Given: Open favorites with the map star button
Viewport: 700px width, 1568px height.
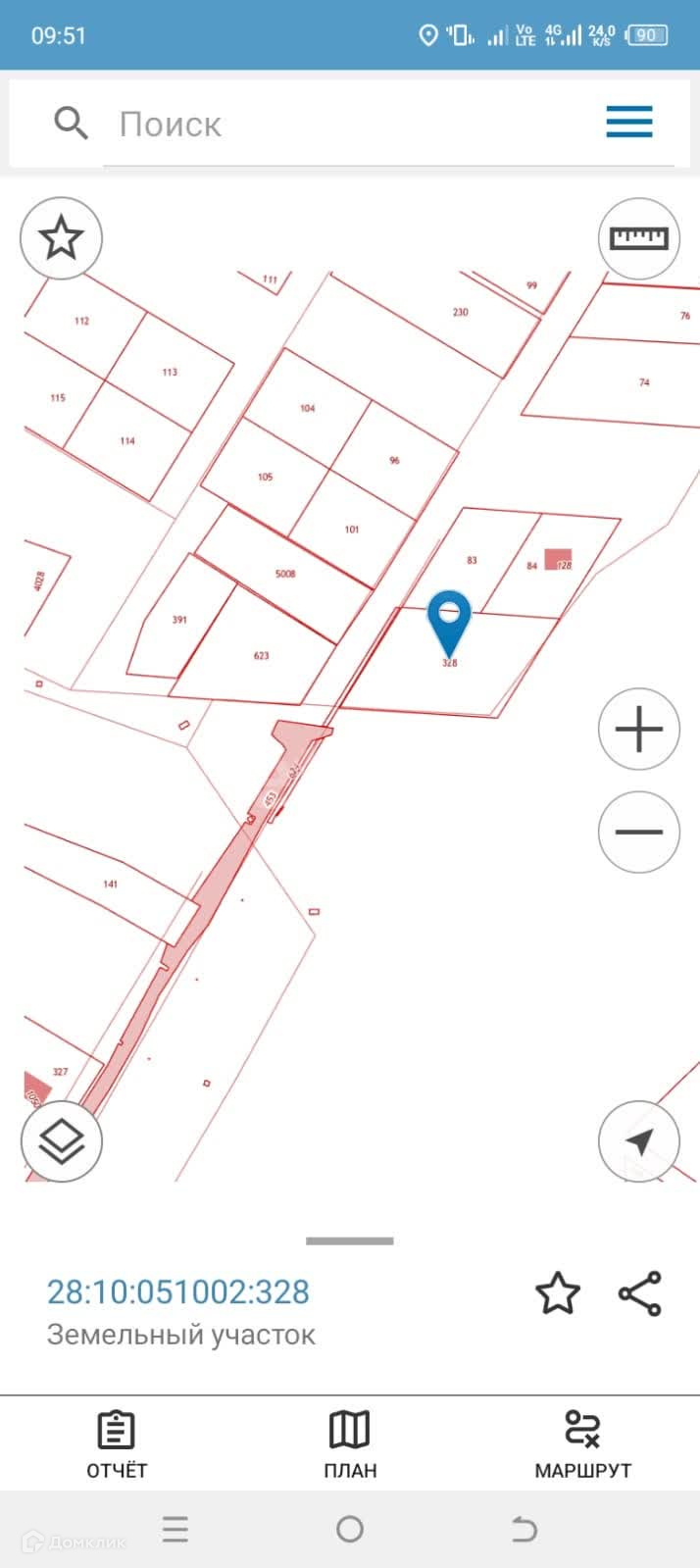Looking at the screenshot, I should coord(61,238).
